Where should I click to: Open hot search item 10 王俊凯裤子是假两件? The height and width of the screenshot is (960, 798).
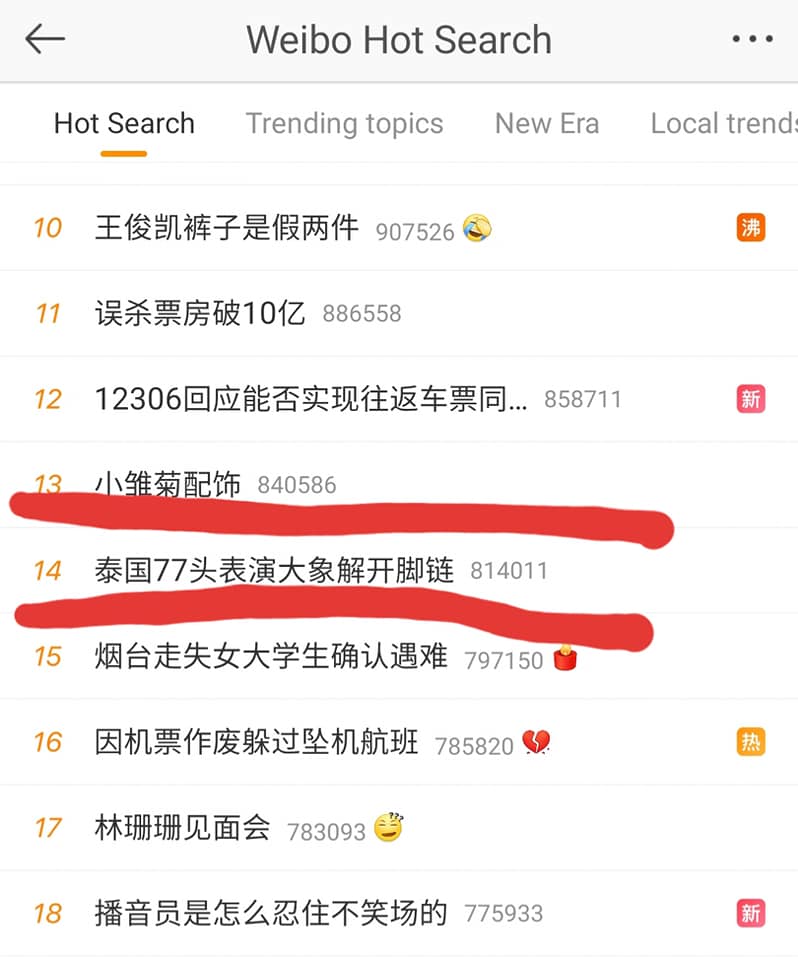226,228
